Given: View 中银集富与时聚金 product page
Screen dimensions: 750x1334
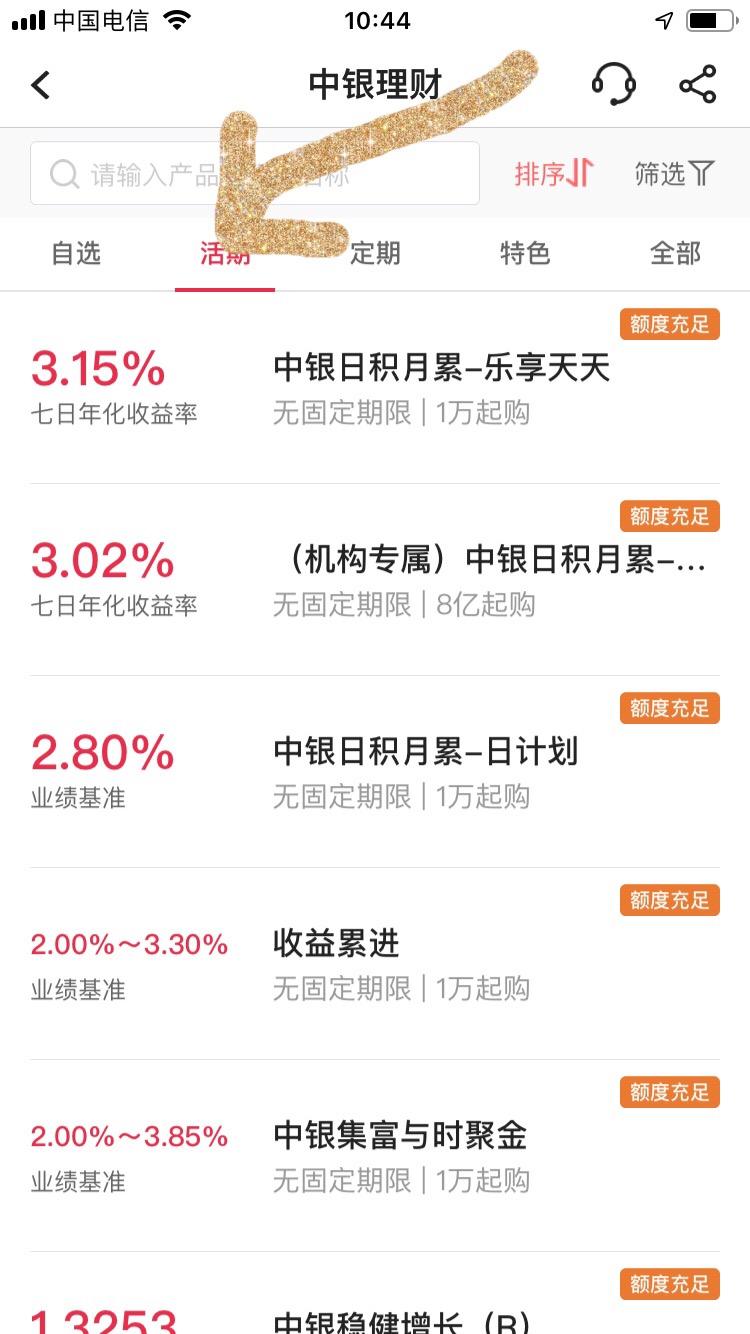Looking at the screenshot, I should [402, 1136].
